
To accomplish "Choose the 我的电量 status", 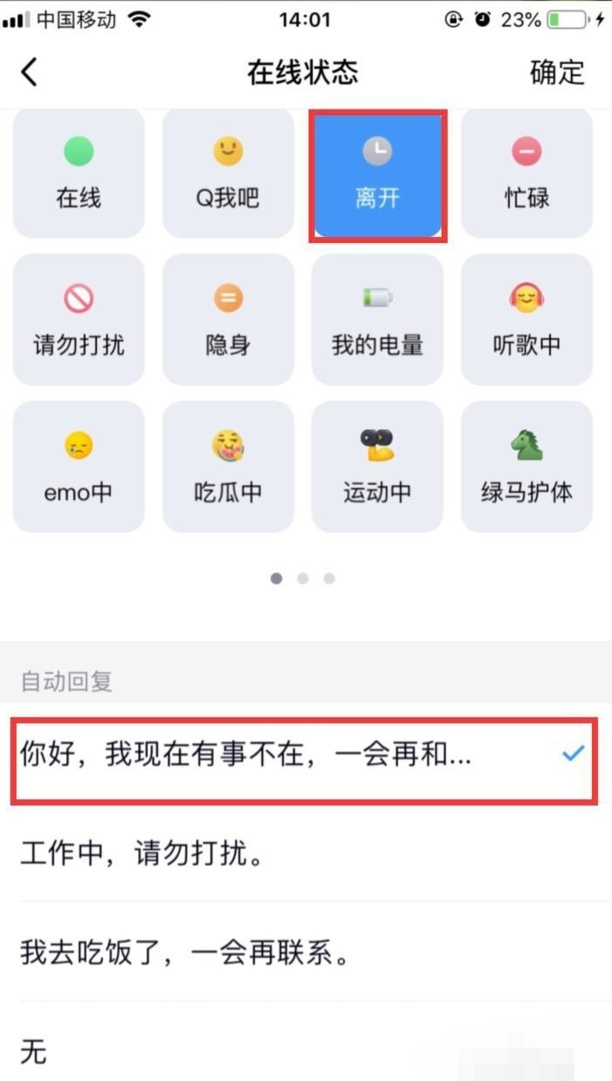I will pyautogui.click(x=377, y=320).
